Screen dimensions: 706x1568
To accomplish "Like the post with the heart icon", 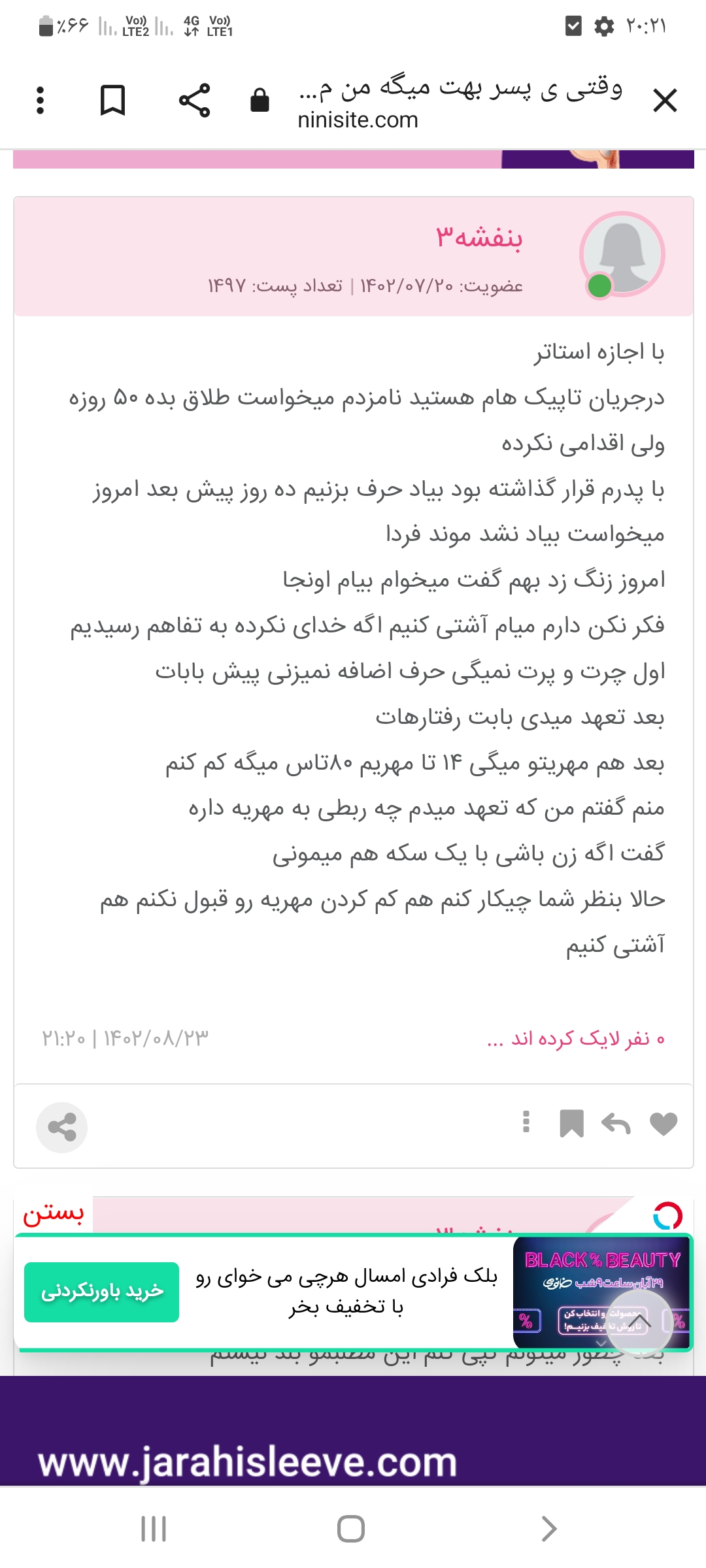I will click(664, 1124).
